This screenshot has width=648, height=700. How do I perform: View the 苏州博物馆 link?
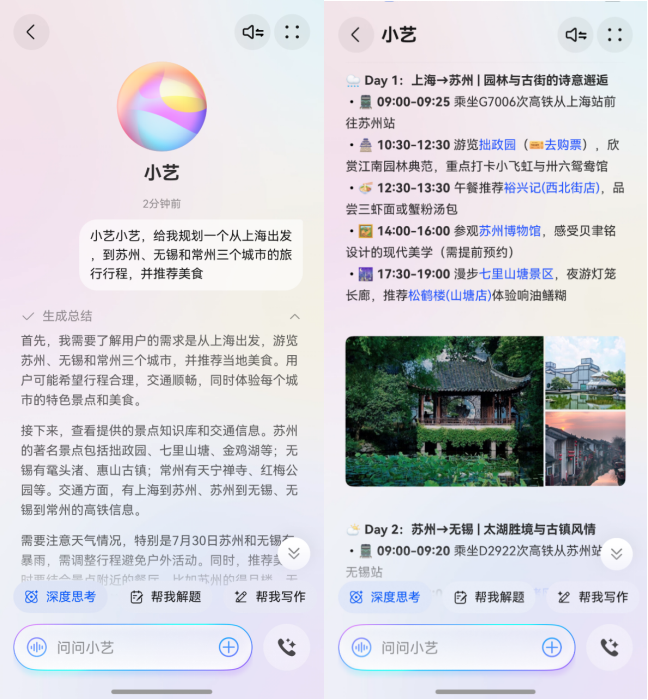pos(509,230)
